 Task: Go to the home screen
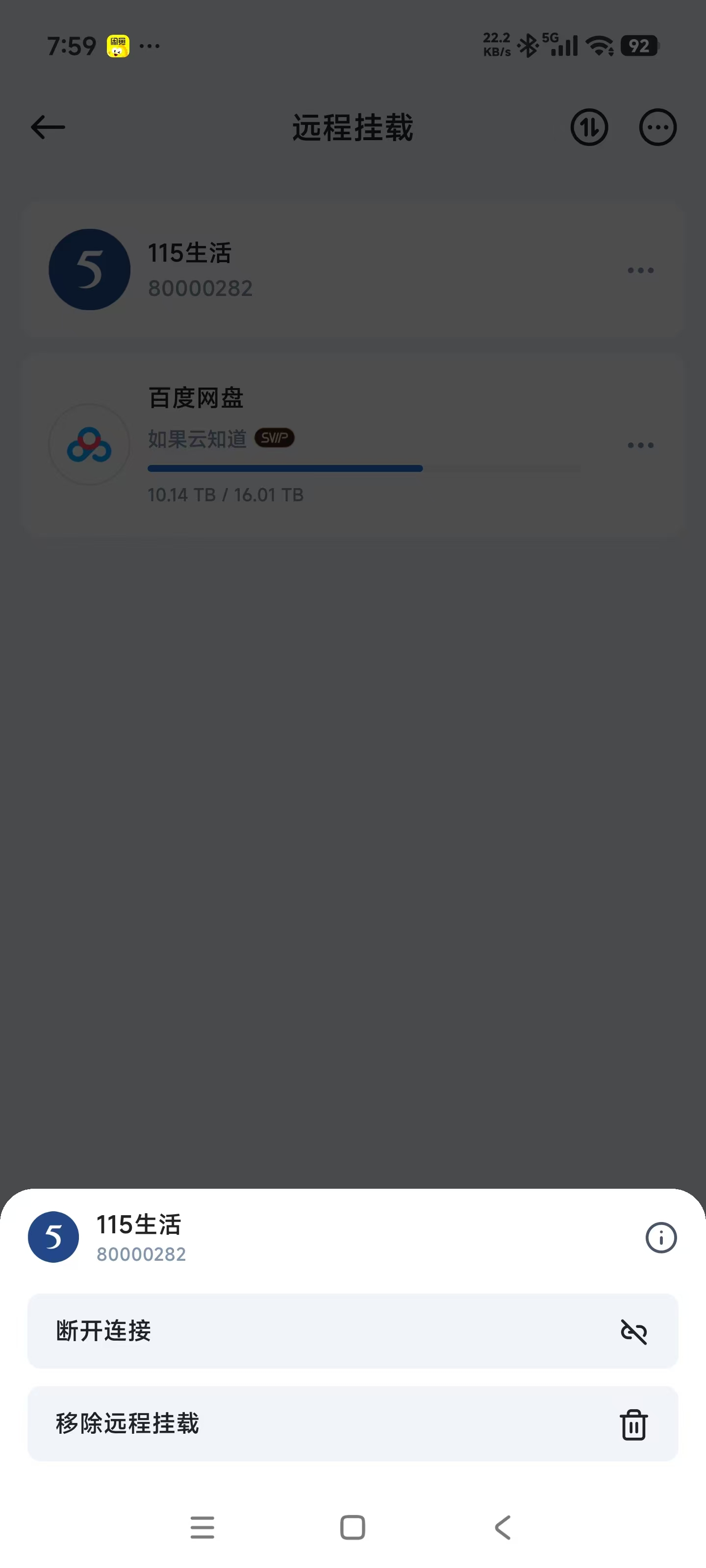point(352,1527)
